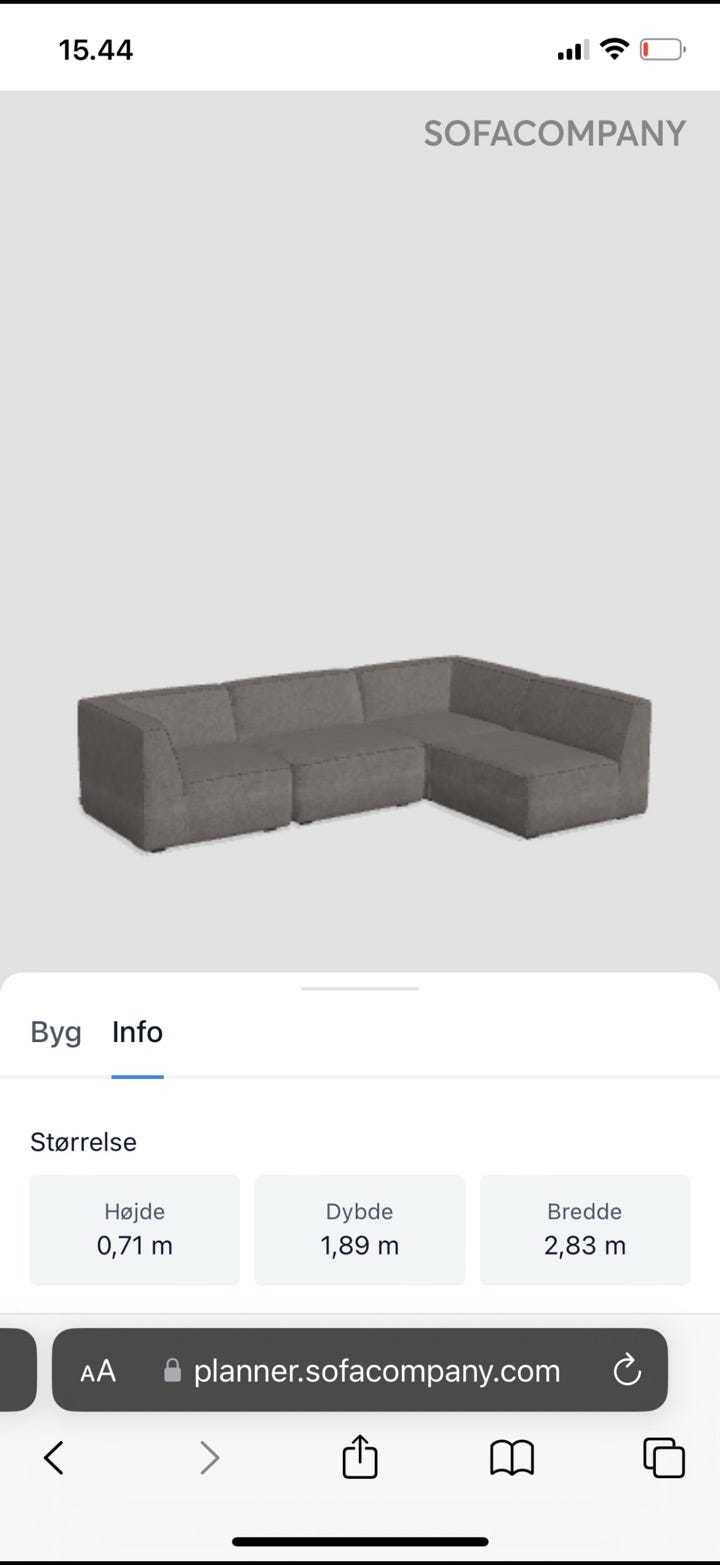Tap the planner.sofacompany.com address bar
720x1565 pixels.
pyautogui.click(x=376, y=1370)
